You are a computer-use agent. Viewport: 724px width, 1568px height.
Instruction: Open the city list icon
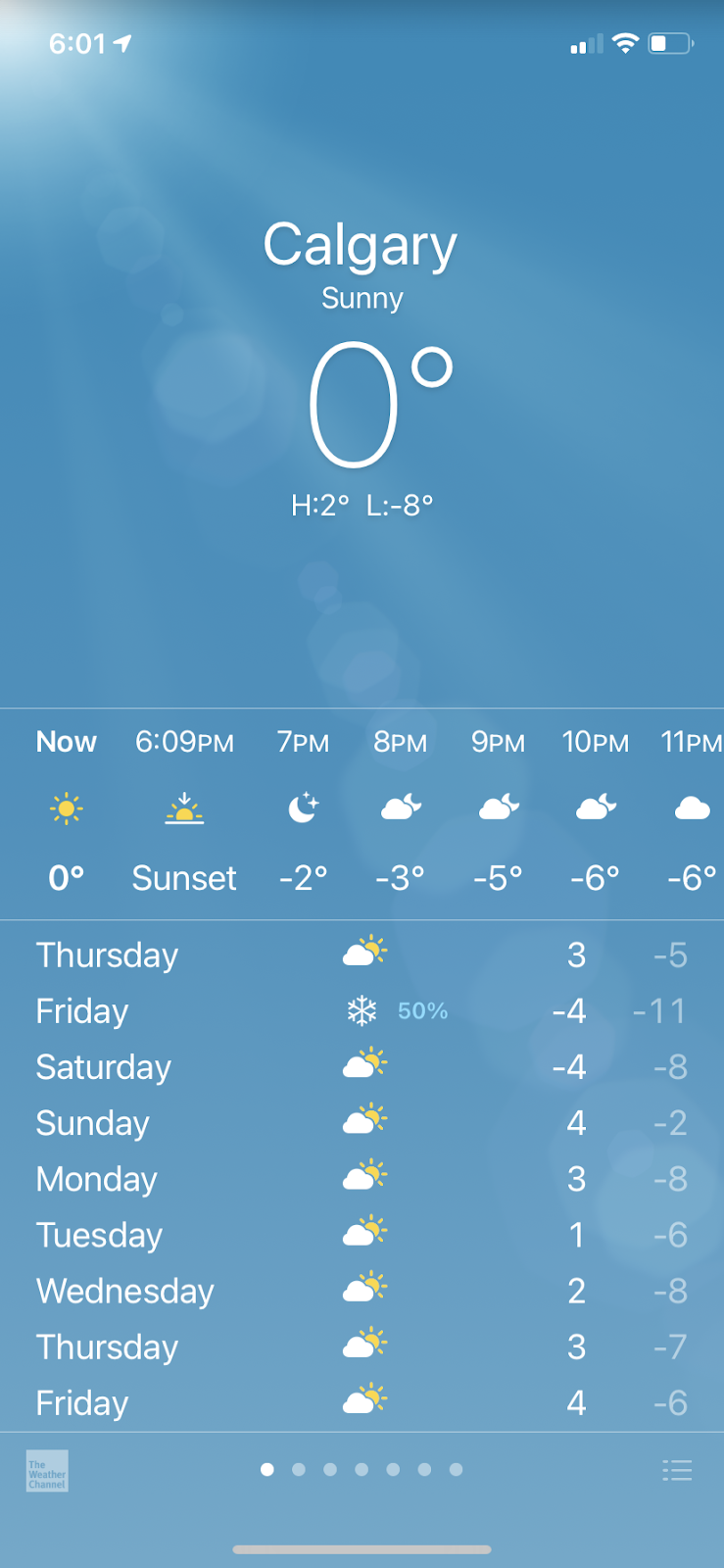(677, 1470)
